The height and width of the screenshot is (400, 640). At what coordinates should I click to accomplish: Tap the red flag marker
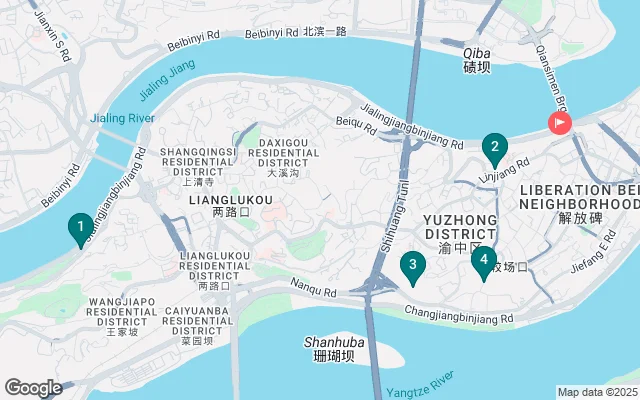(x=558, y=123)
